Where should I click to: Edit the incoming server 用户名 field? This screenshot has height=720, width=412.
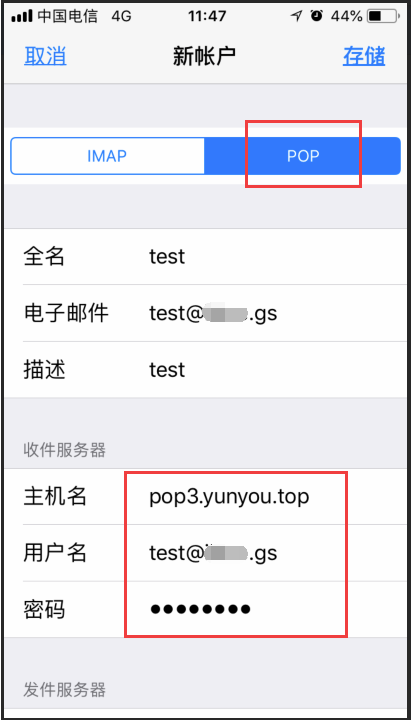coord(205,553)
